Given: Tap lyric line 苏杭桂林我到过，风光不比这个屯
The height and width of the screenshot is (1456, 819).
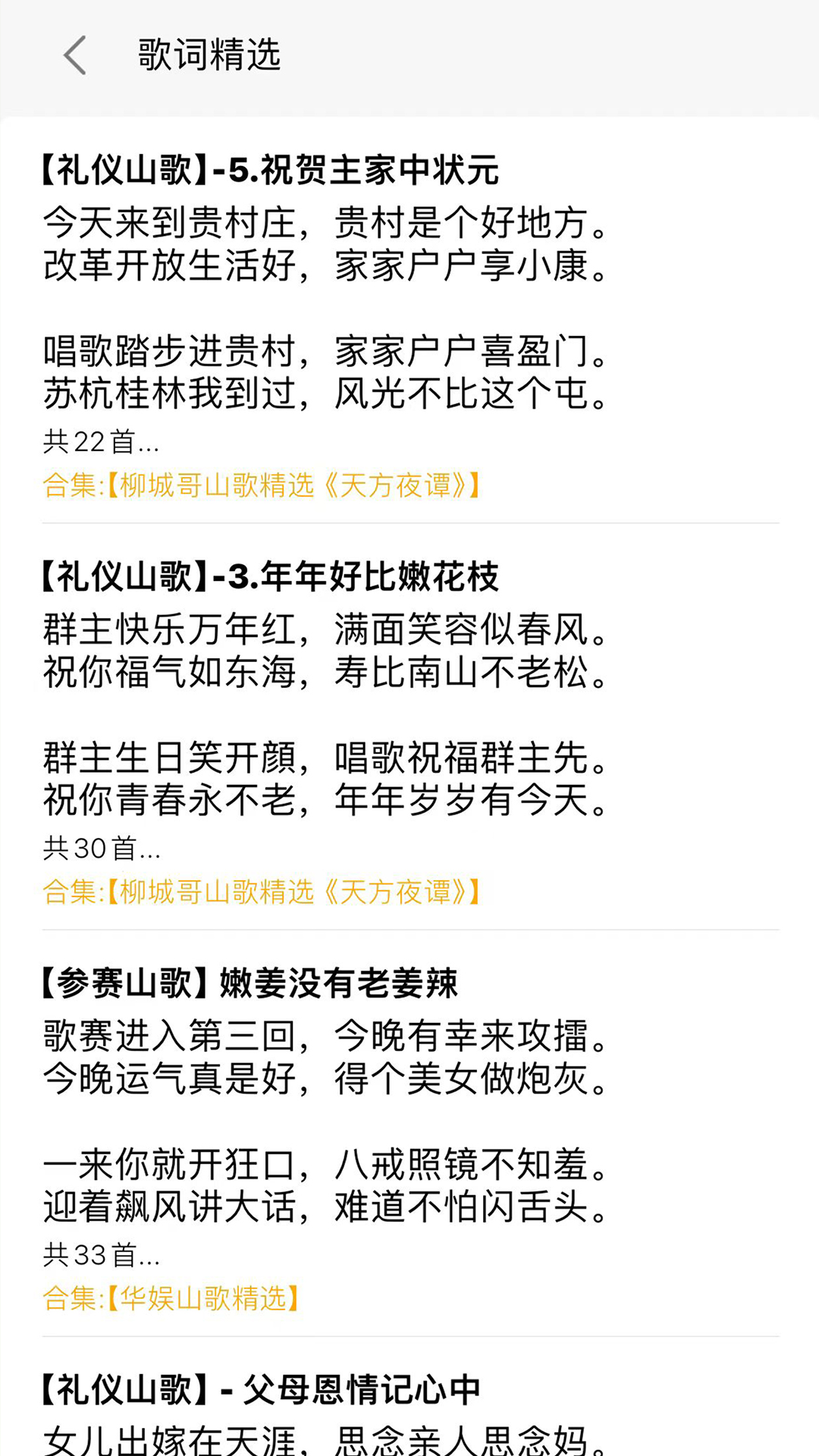Looking at the screenshot, I should pyautogui.click(x=326, y=394).
